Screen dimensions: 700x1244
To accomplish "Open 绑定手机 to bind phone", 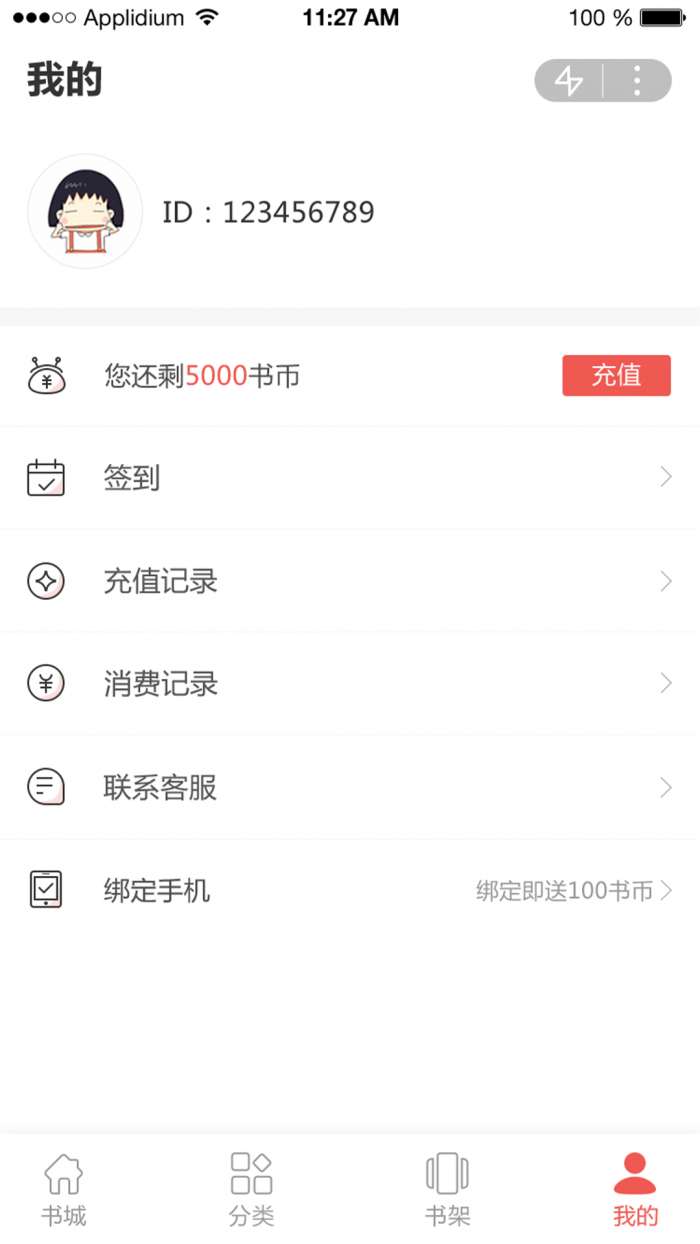I will (350, 890).
